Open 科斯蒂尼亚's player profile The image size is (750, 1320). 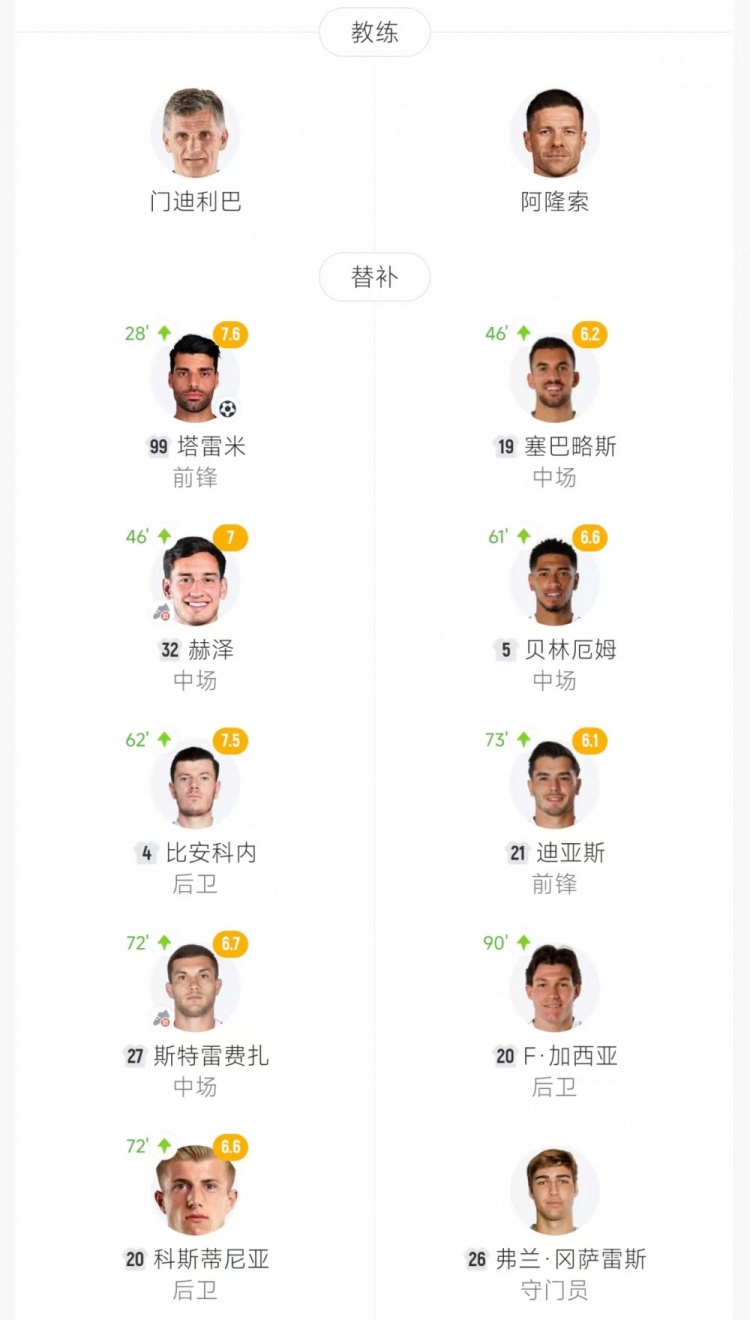(196, 1190)
